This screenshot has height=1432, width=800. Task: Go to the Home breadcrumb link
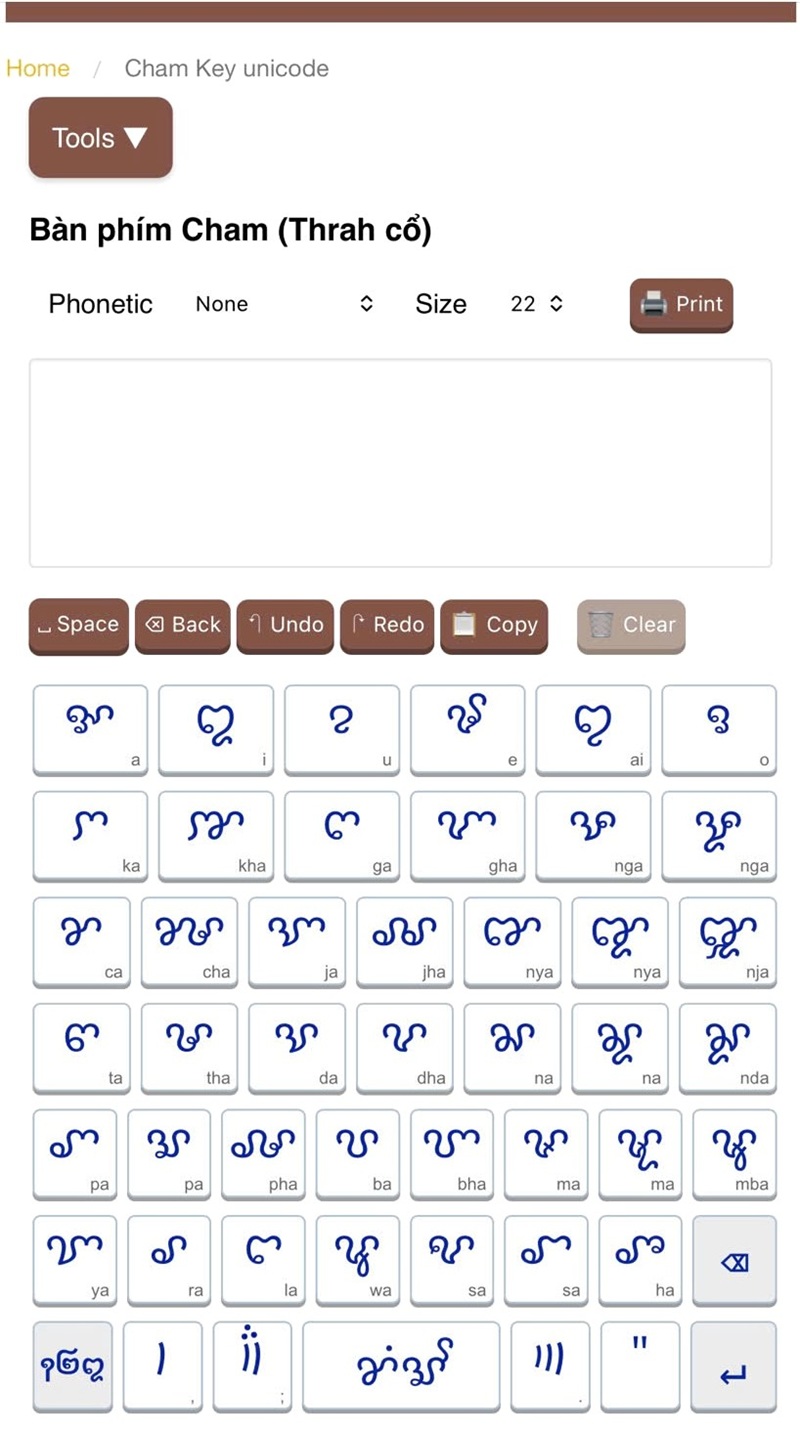38,68
